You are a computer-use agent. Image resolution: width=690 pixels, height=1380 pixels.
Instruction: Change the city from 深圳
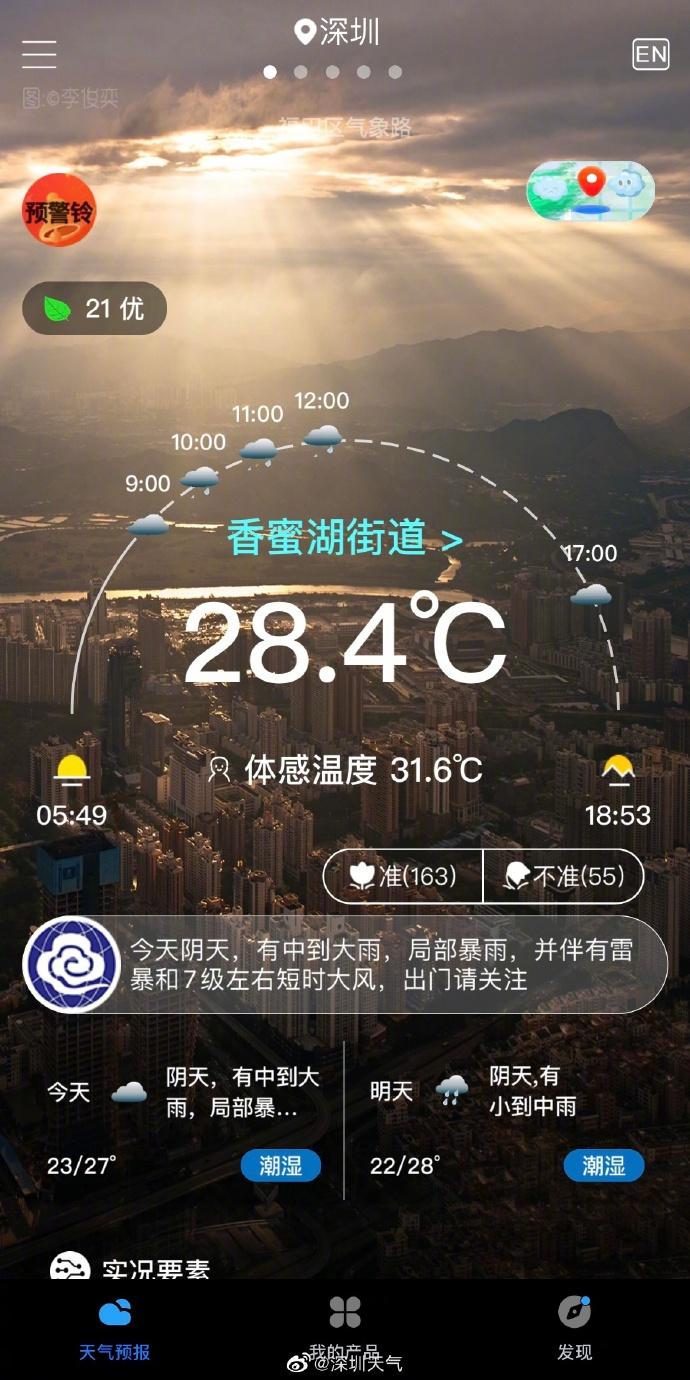[338, 32]
